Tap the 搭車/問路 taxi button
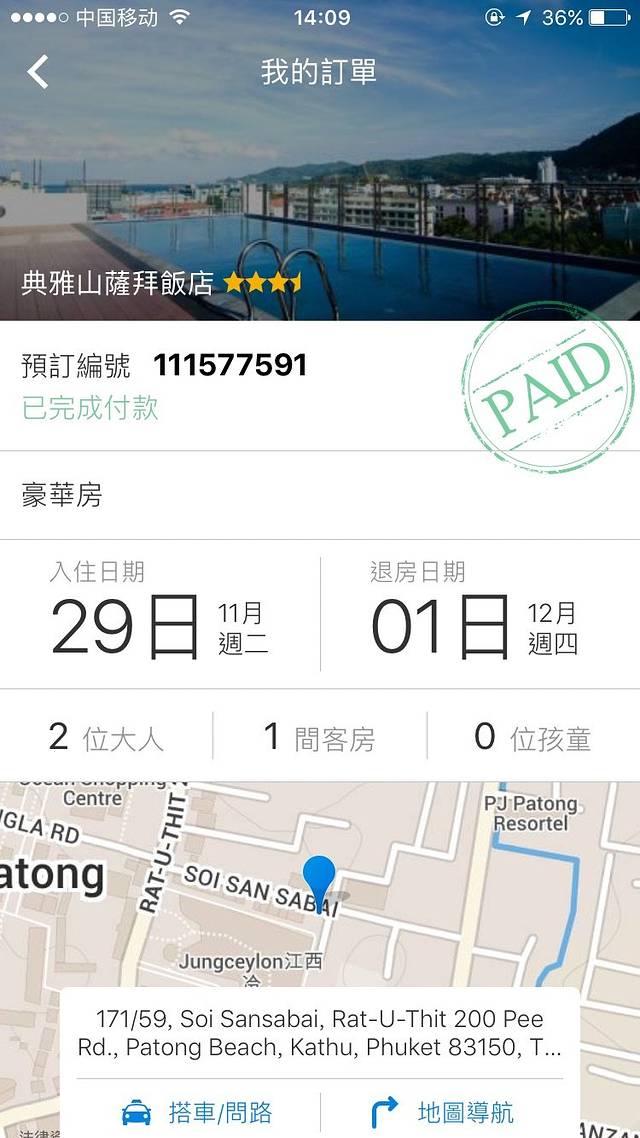 coord(197,1112)
